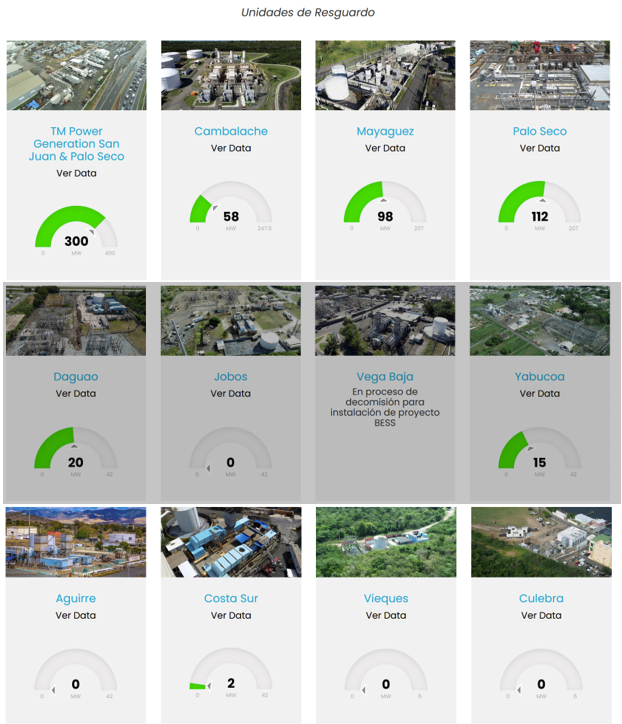
Task: View data for Jobos unit
Action: point(231,394)
